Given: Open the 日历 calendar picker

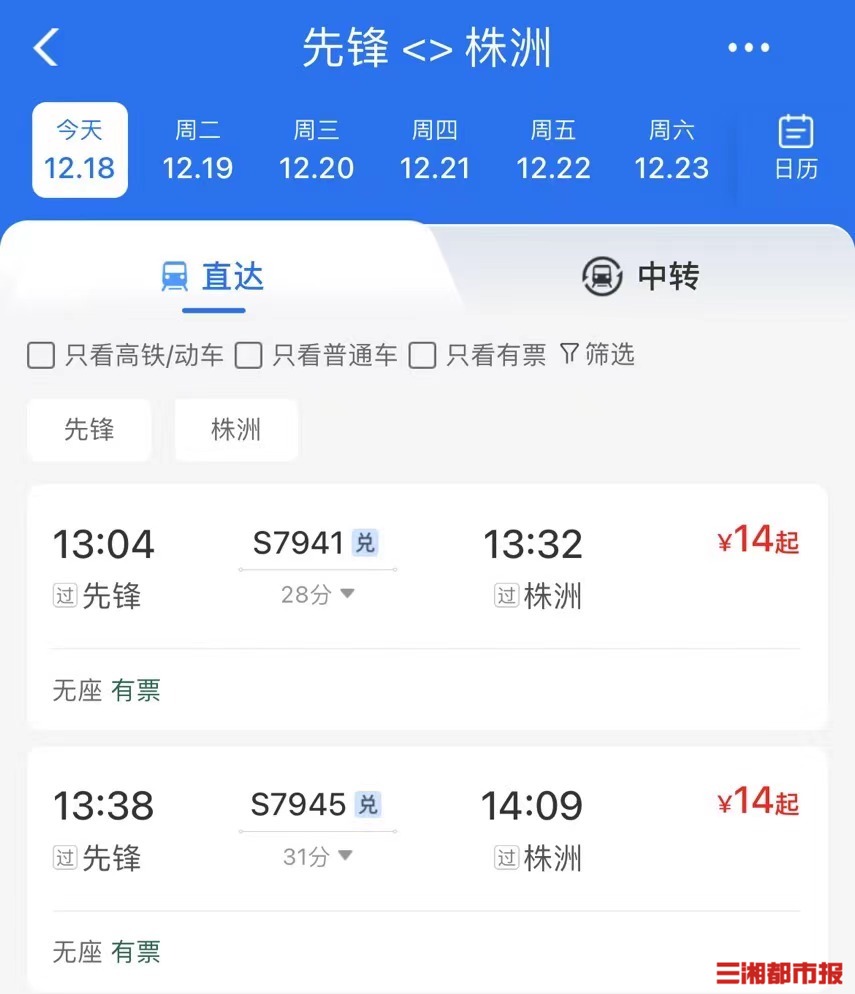Looking at the screenshot, I should click(796, 148).
